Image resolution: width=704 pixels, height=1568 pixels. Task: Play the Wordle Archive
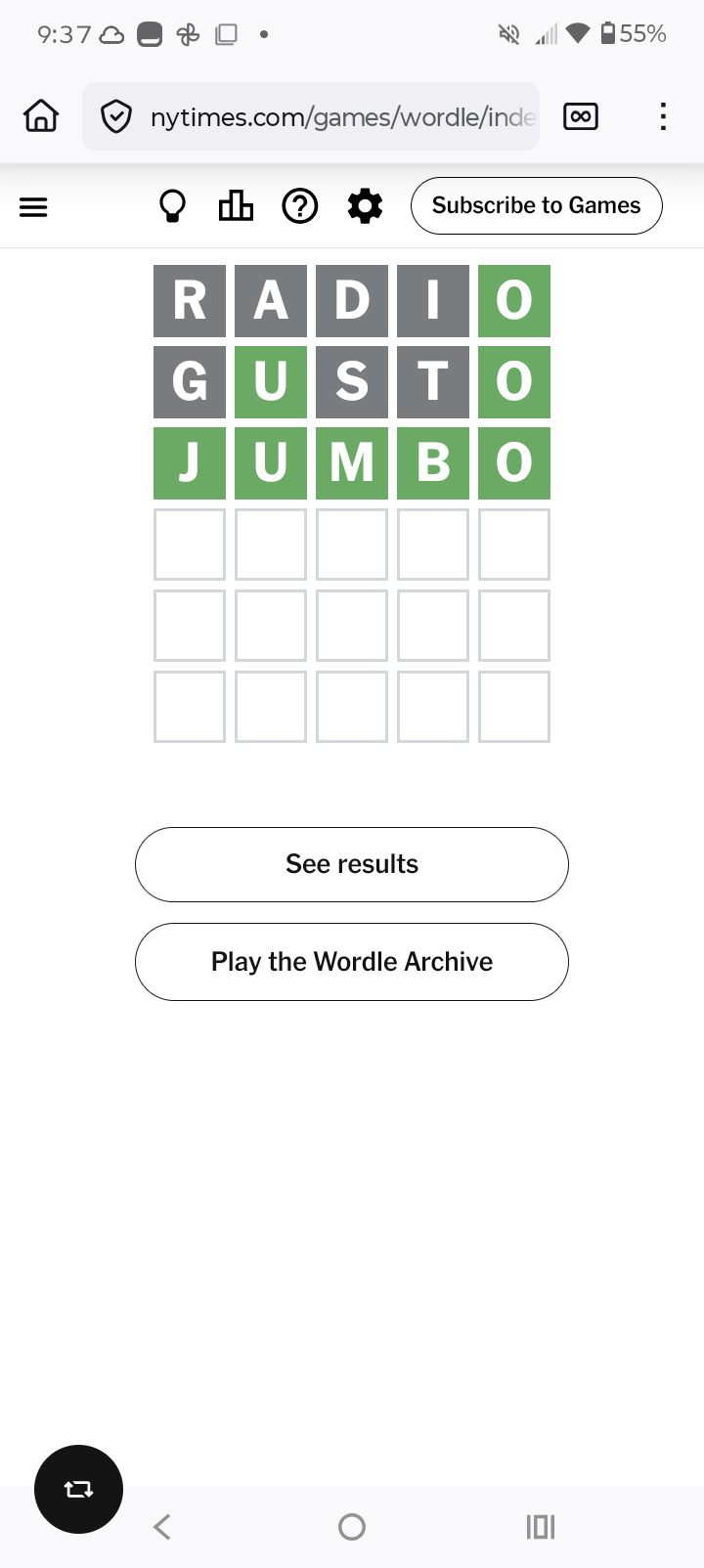(352, 962)
